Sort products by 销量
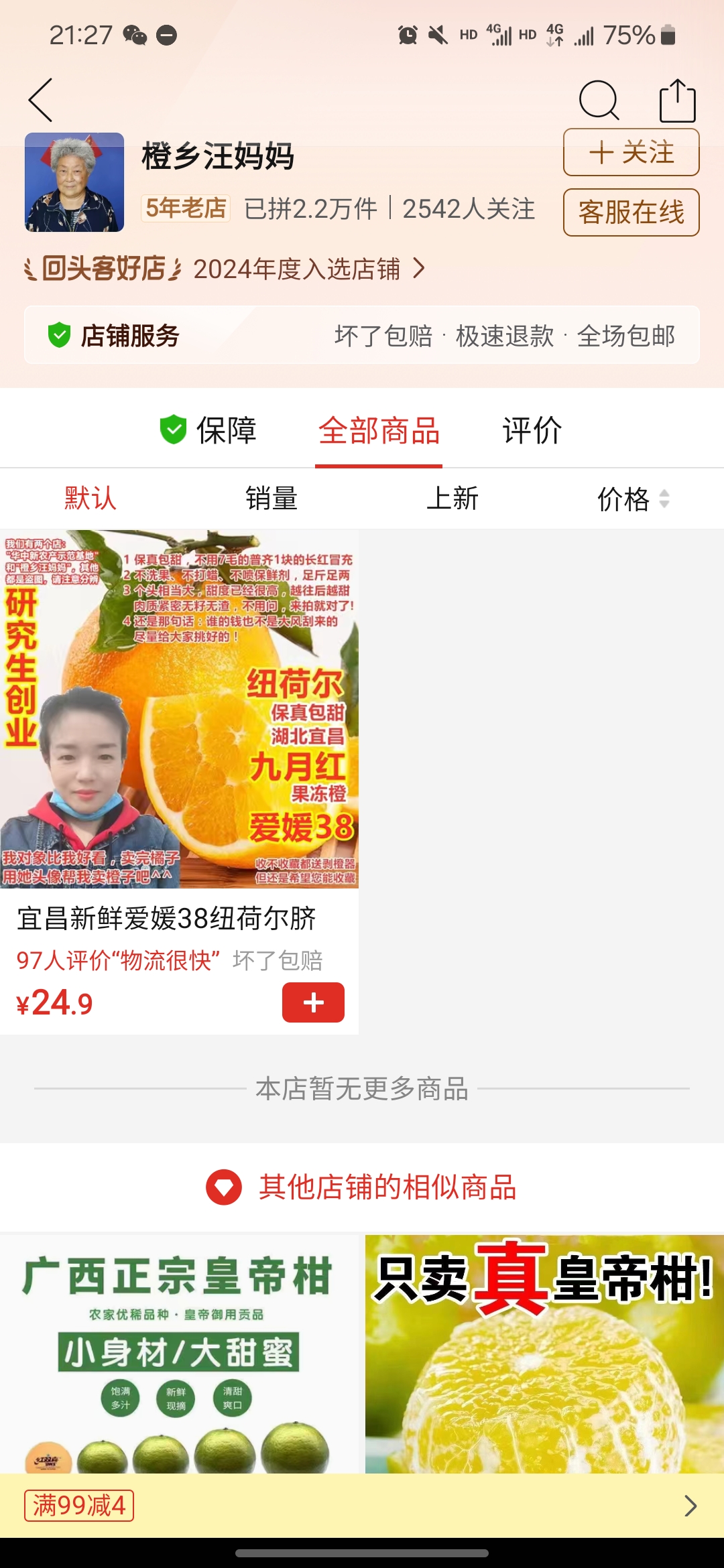 (x=271, y=499)
